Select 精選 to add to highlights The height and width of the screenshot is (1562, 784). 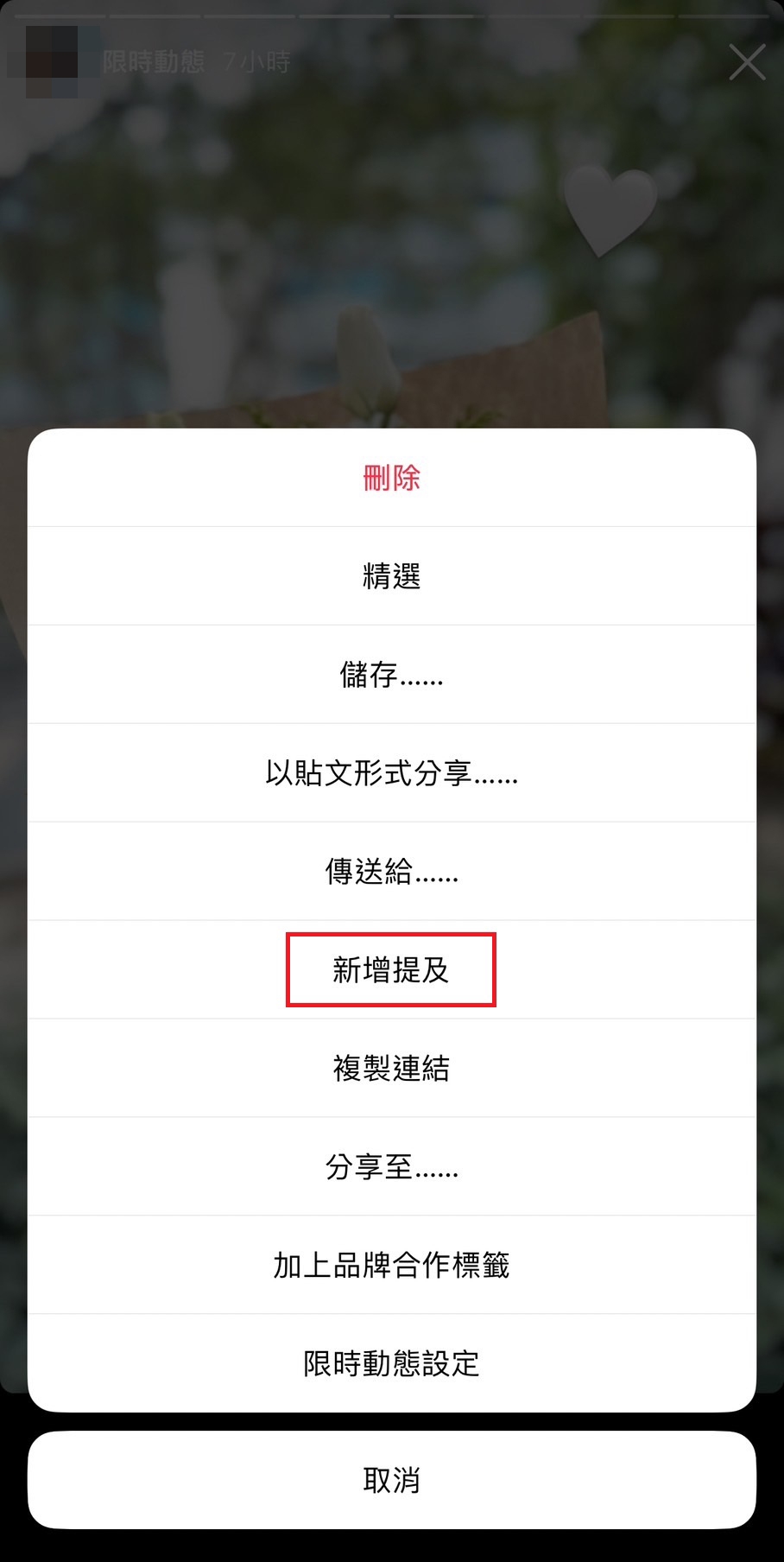coord(391,576)
